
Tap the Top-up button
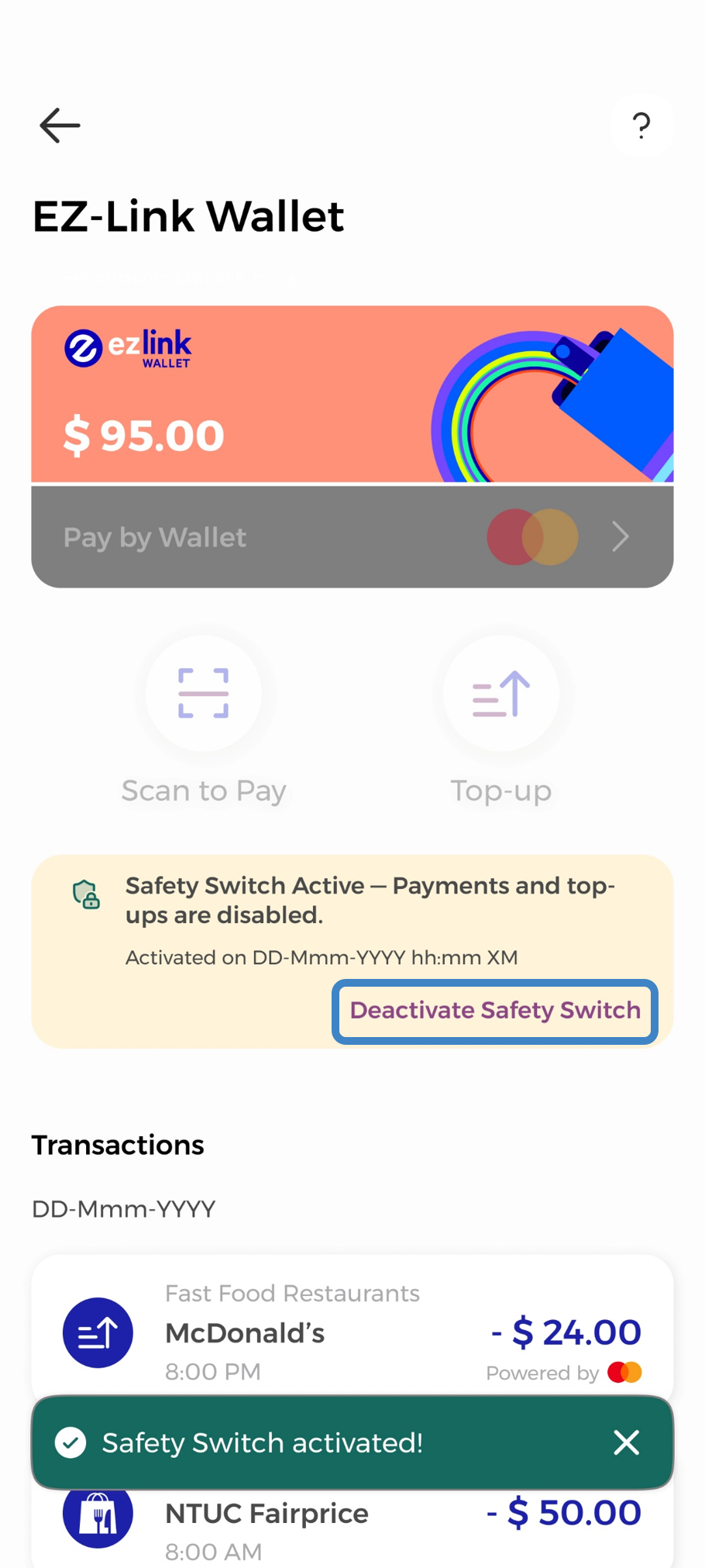(x=500, y=694)
